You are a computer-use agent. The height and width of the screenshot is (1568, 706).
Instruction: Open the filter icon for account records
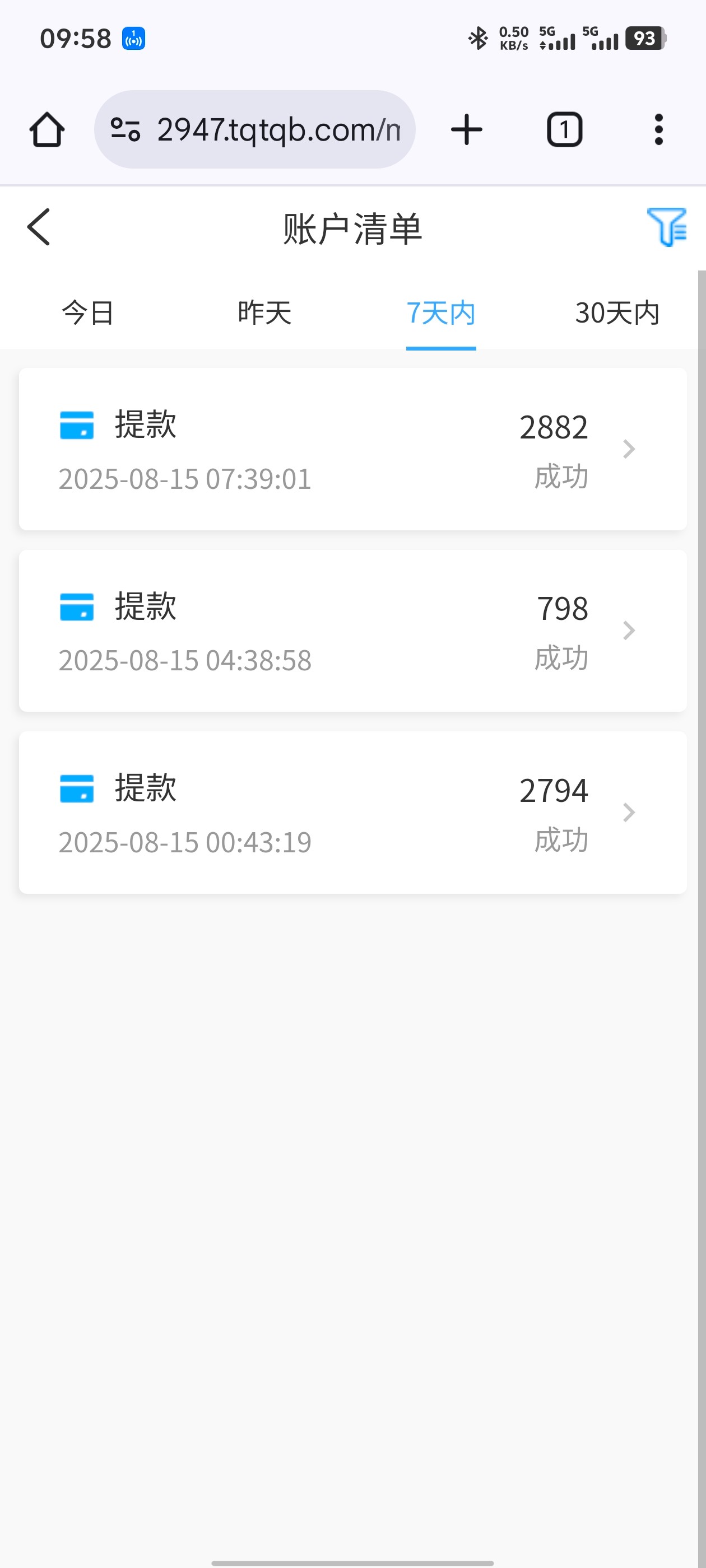(x=666, y=227)
